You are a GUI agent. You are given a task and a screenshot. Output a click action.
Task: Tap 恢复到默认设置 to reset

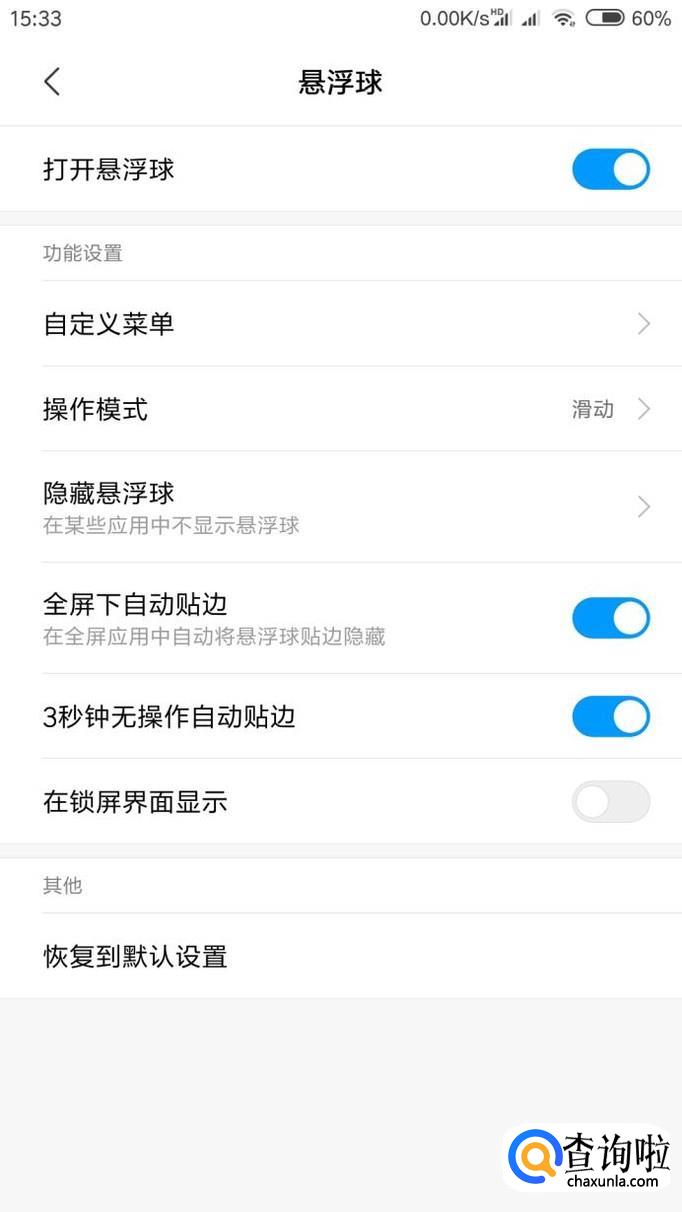(x=136, y=956)
